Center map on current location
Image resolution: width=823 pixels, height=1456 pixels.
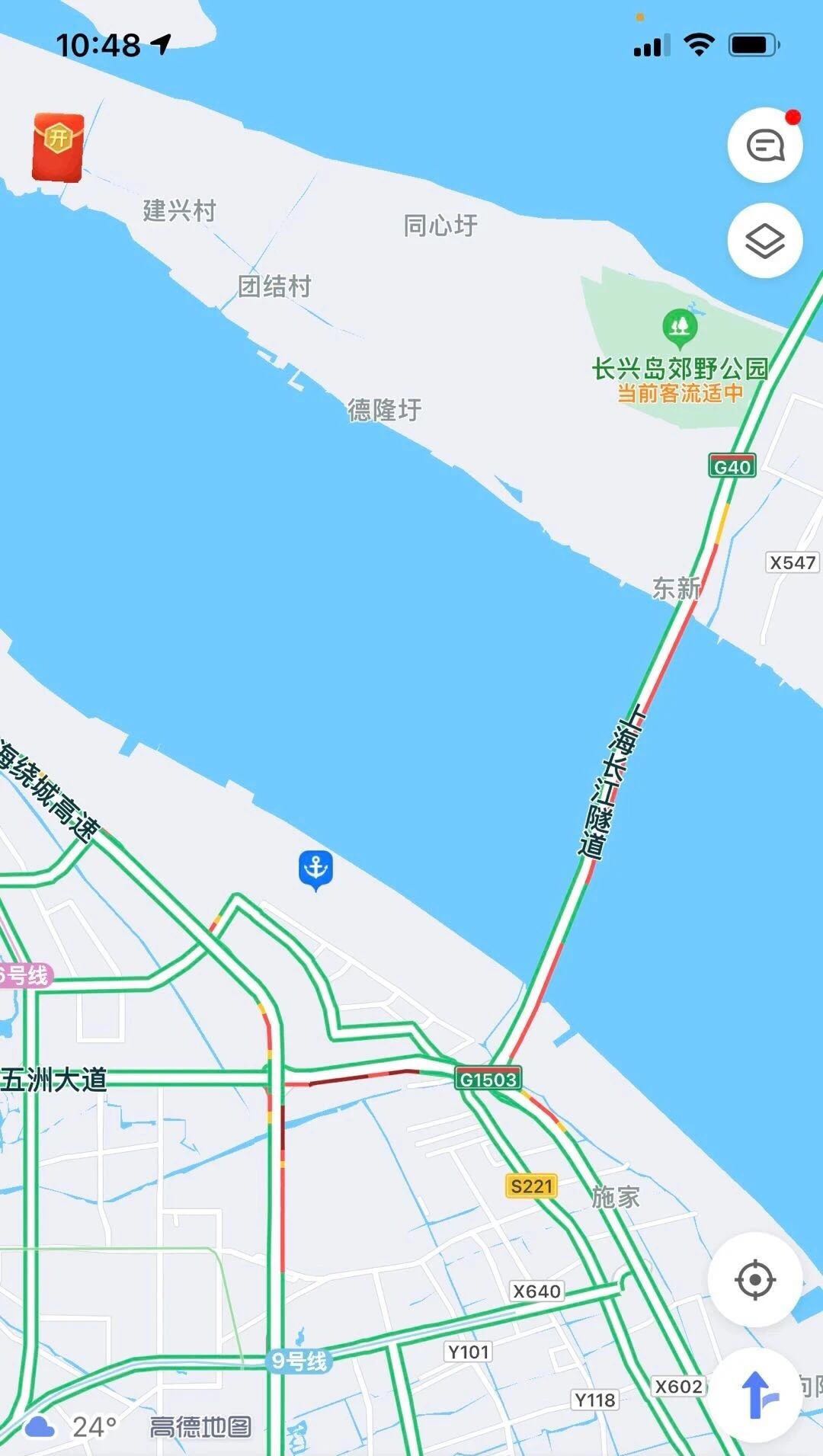(754, 1279)
